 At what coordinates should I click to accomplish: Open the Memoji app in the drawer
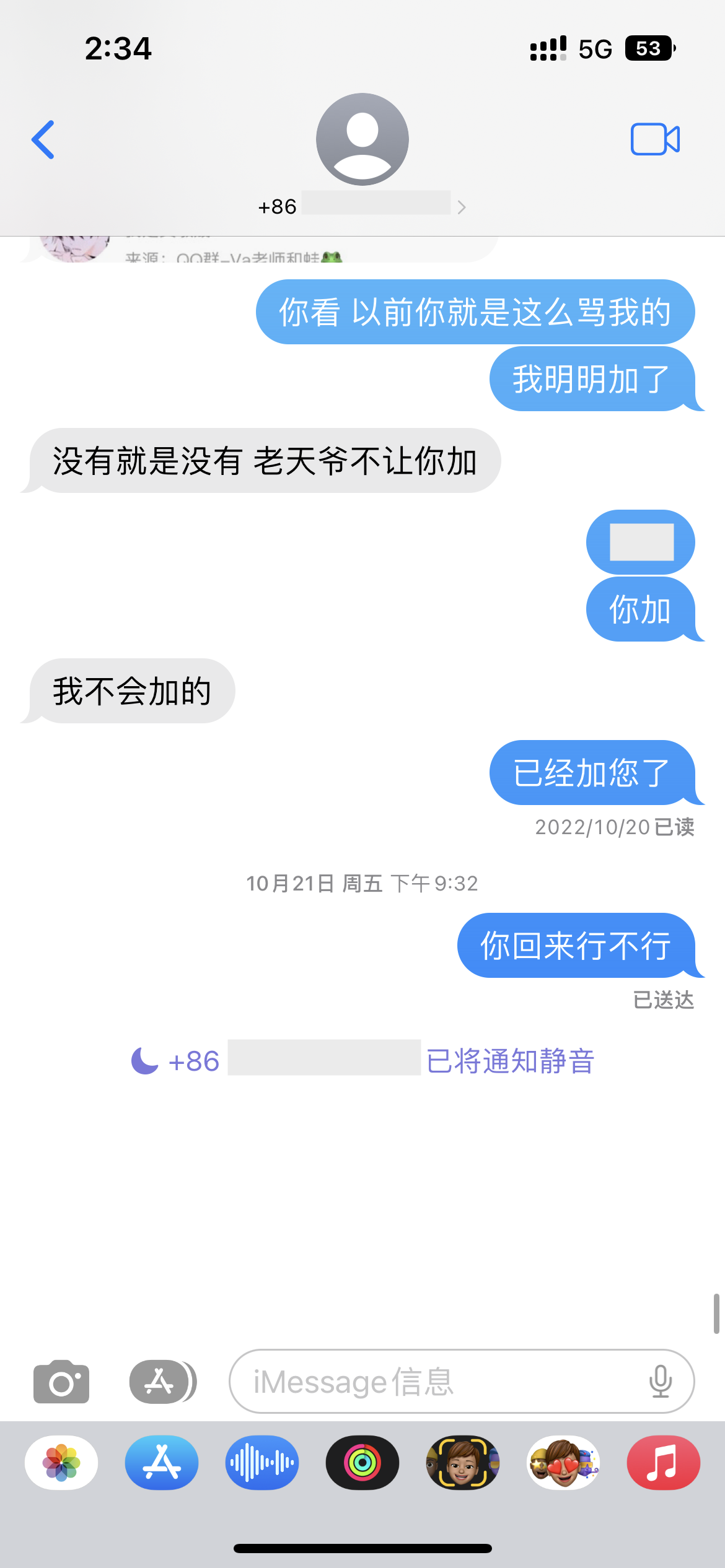tap(463, 1463)
